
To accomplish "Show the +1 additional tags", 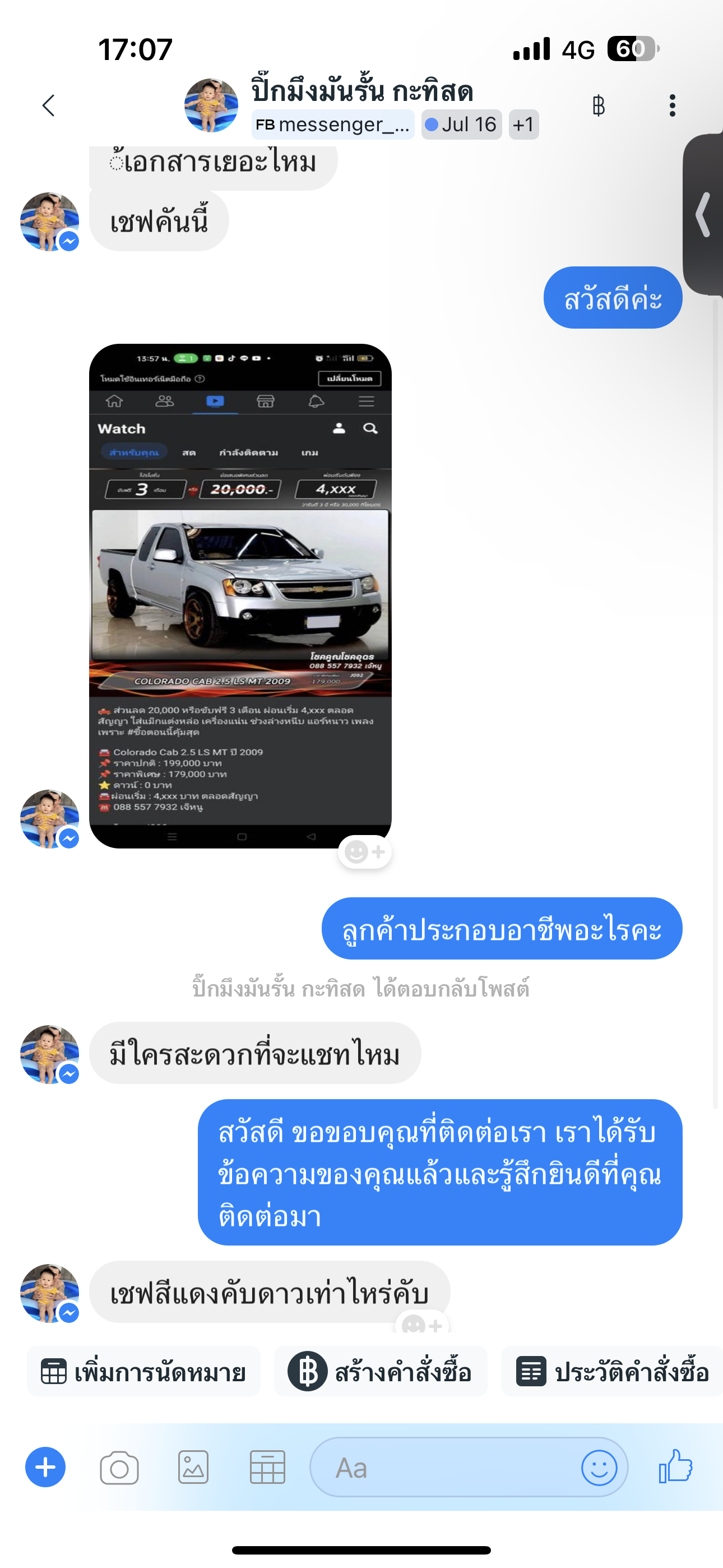I will 523,125.
